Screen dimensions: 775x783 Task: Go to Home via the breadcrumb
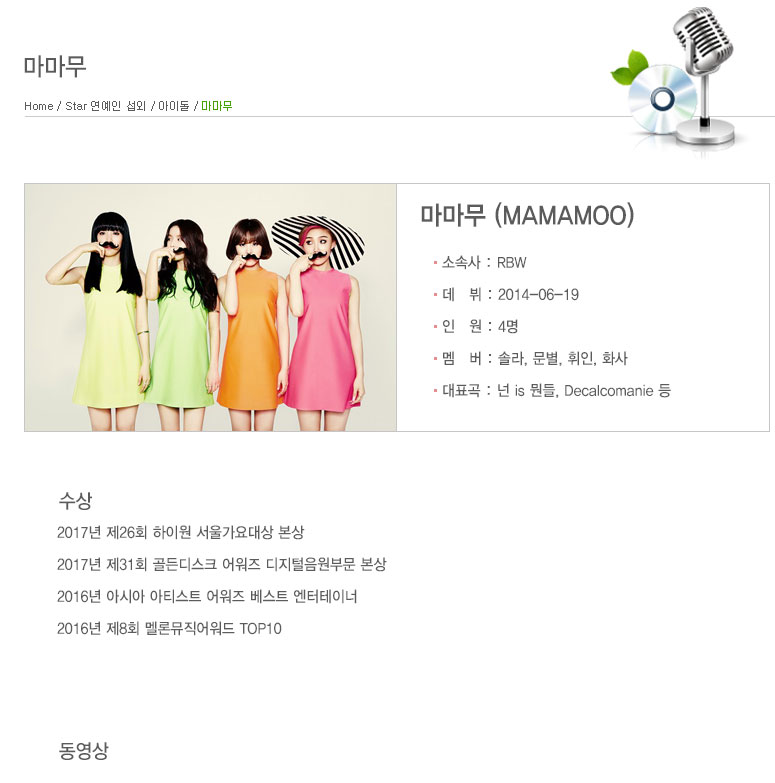coord(39,106)
